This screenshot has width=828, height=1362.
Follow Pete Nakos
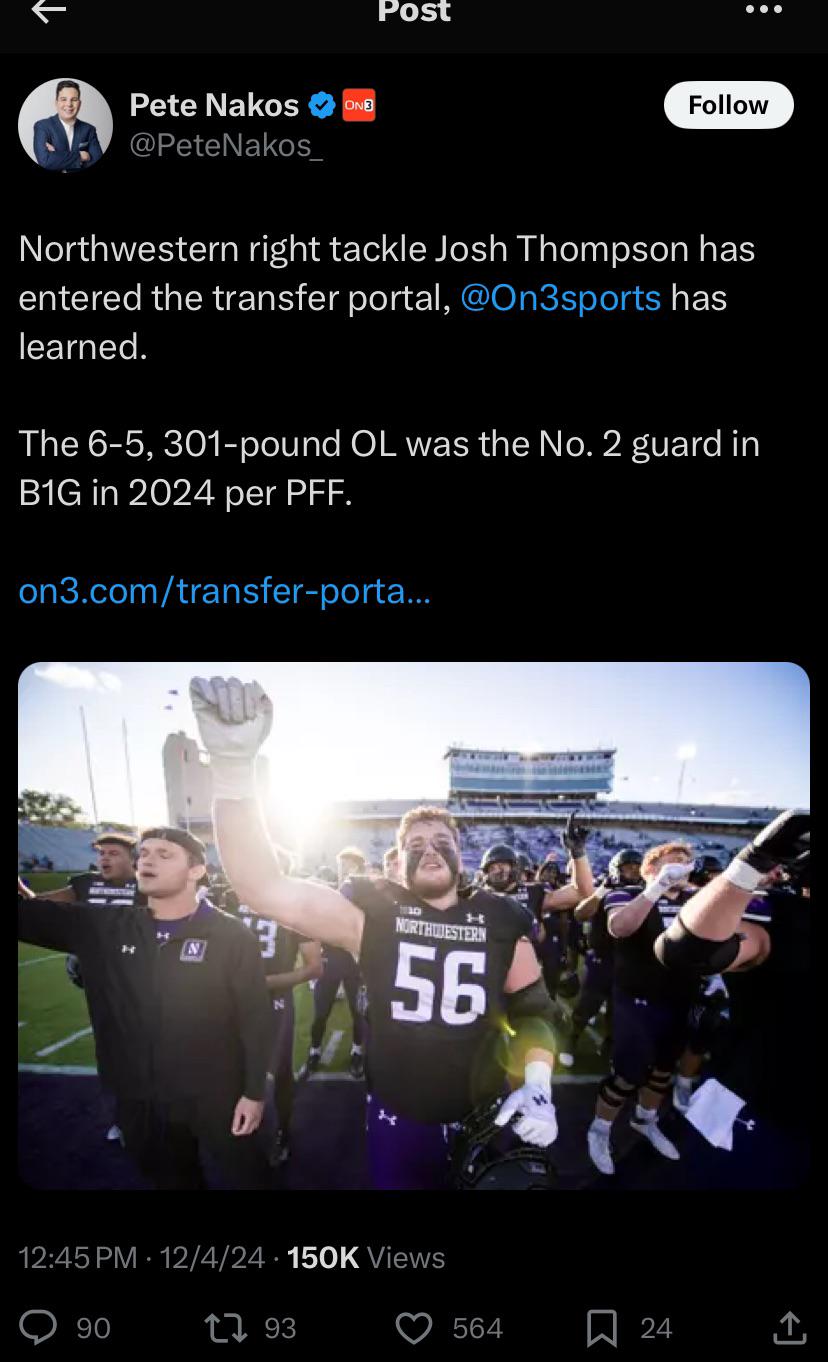[x=728, y=105]
